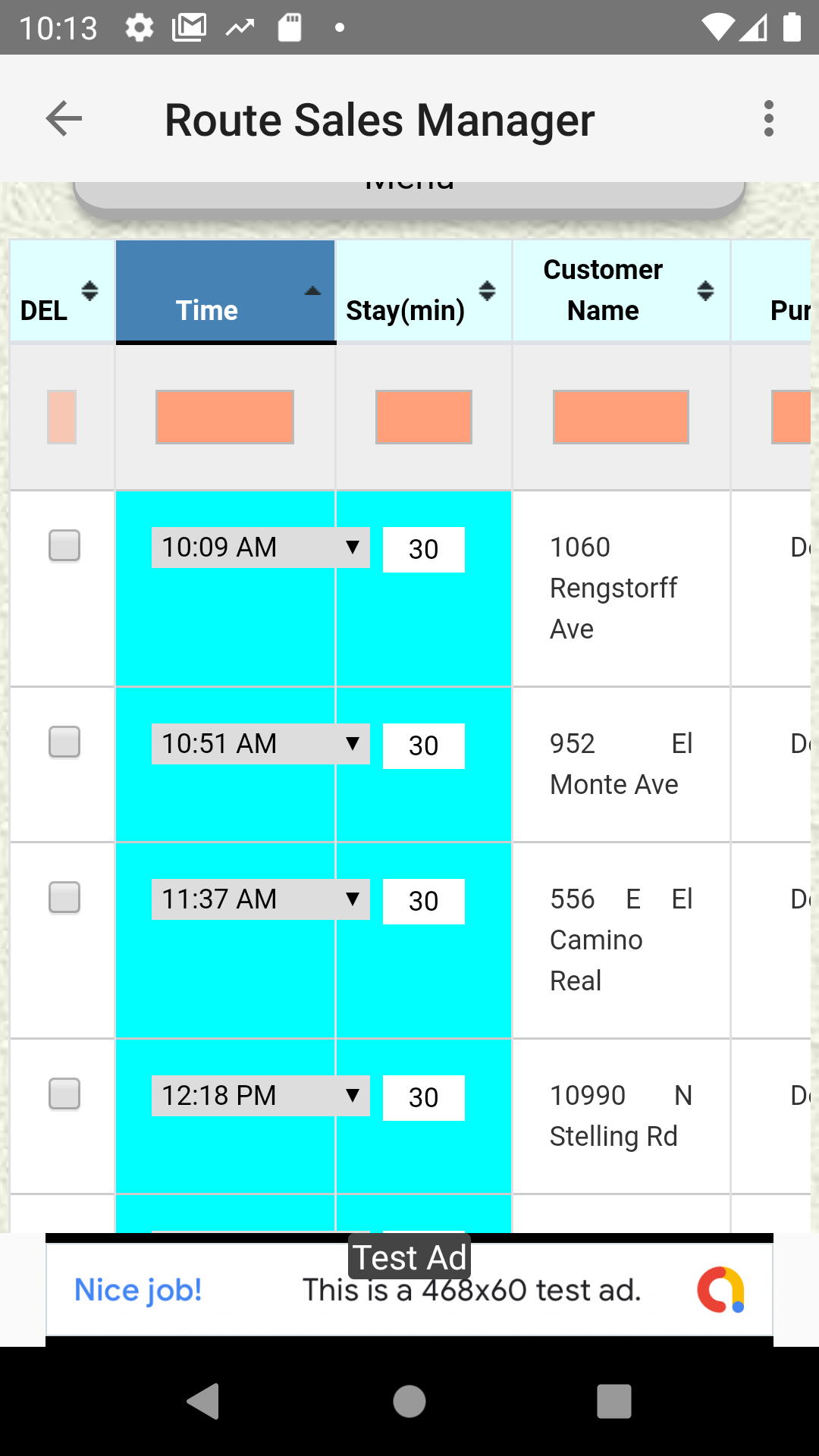819x1456 pixels.
Task: Sort by Stay(min) column header
Action: (x=424, y=292)
